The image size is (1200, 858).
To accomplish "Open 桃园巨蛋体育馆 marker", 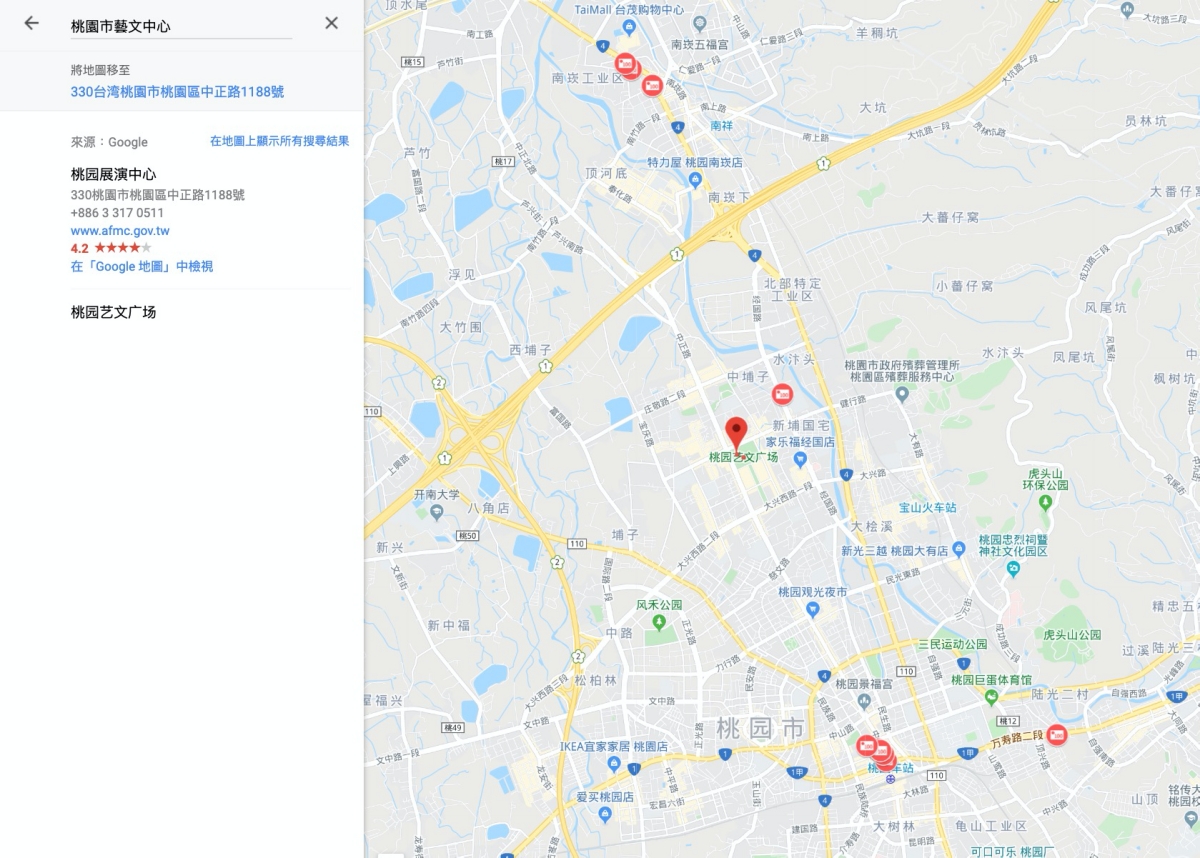I will [x=991, y=697].
